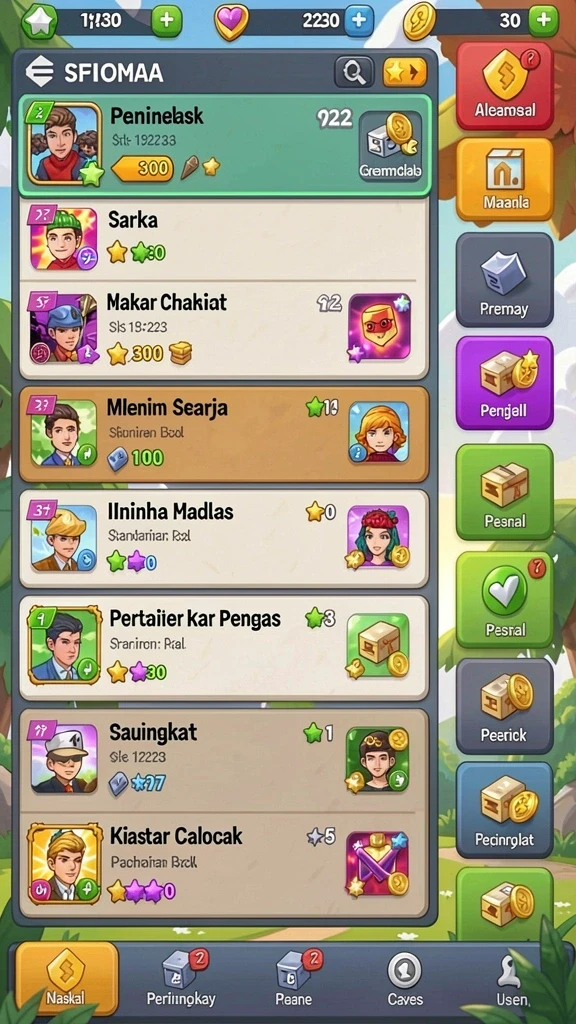Open Makar Chakiat's entry

224,329
